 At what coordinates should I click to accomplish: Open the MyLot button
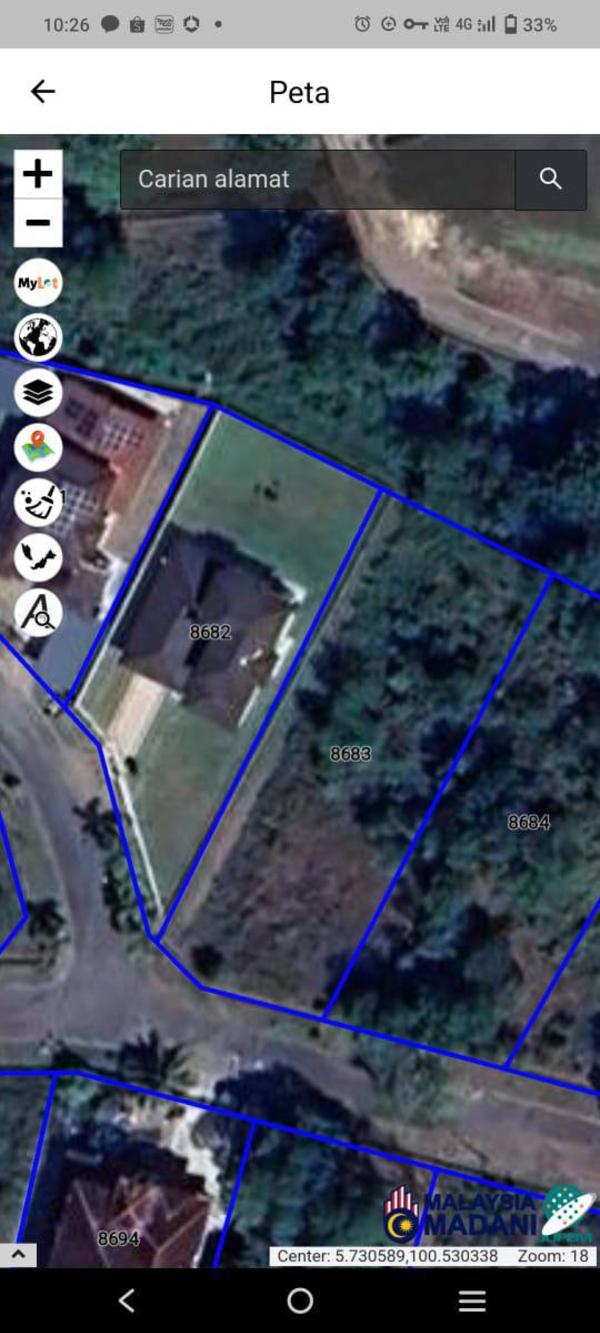[38, 283]
